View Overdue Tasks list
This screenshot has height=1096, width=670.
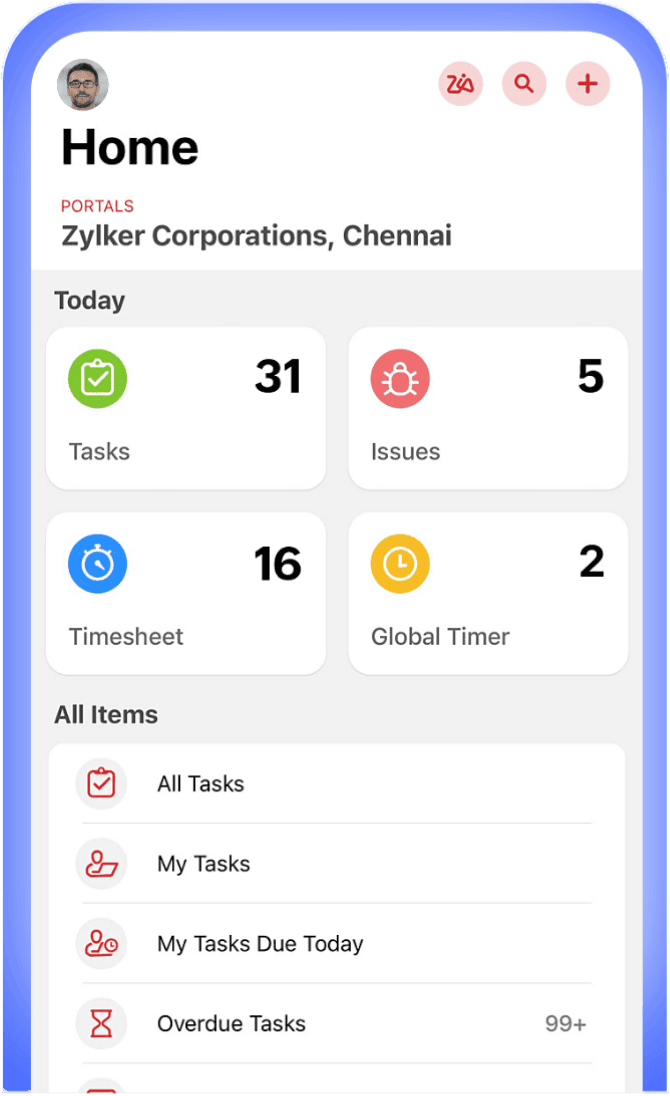336,1024
